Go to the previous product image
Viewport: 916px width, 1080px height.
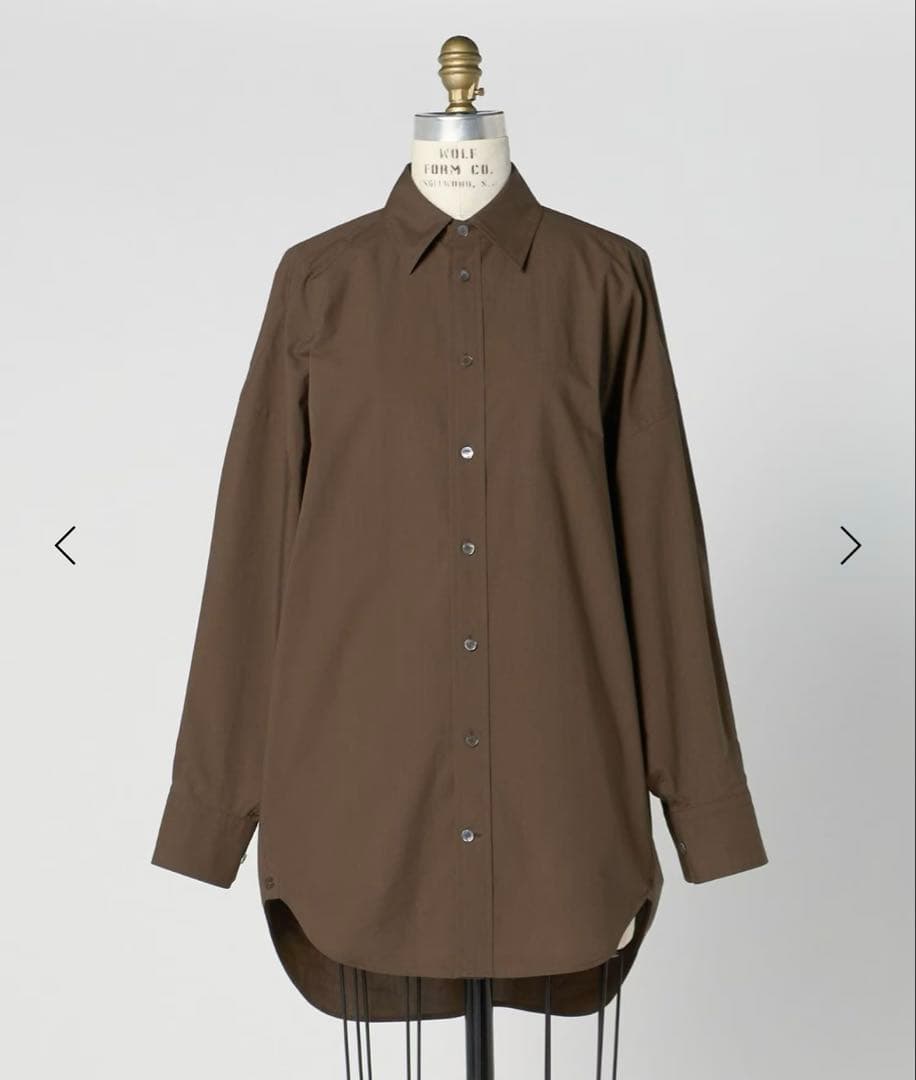point(65,545)
